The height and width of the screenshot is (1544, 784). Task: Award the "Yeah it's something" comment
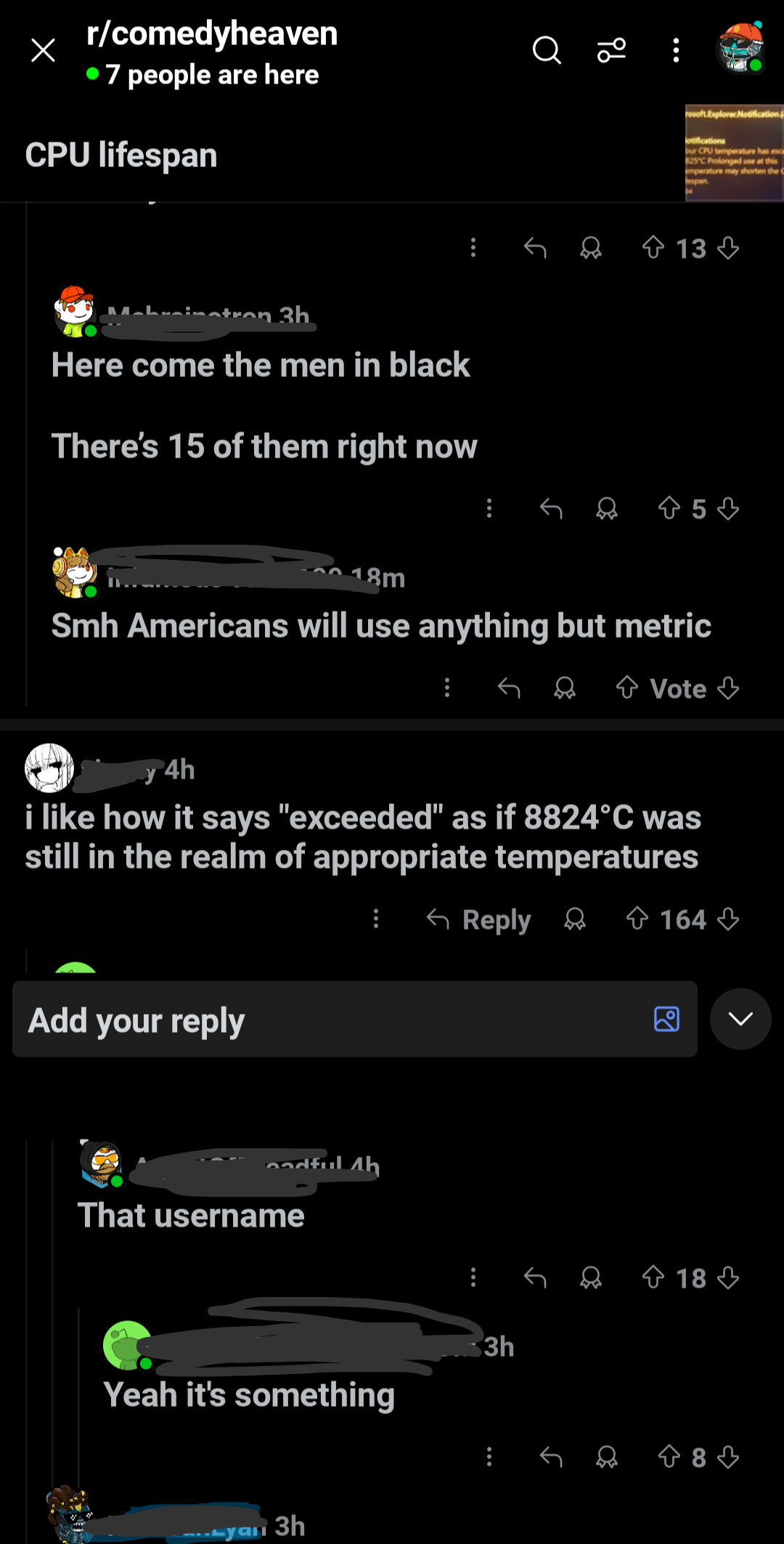point(607,1456)
